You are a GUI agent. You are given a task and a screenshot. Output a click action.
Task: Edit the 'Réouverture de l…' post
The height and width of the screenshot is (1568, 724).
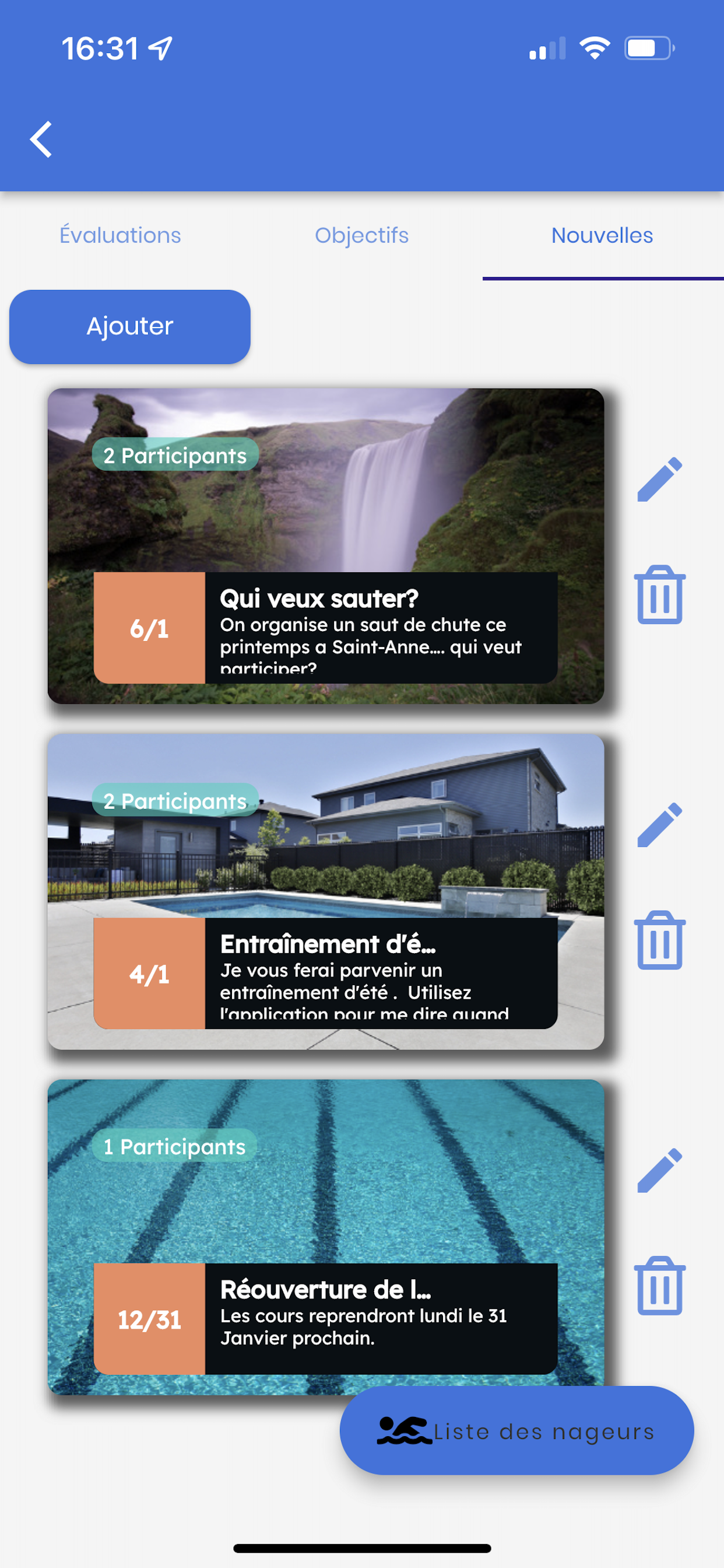[659, 1170]
